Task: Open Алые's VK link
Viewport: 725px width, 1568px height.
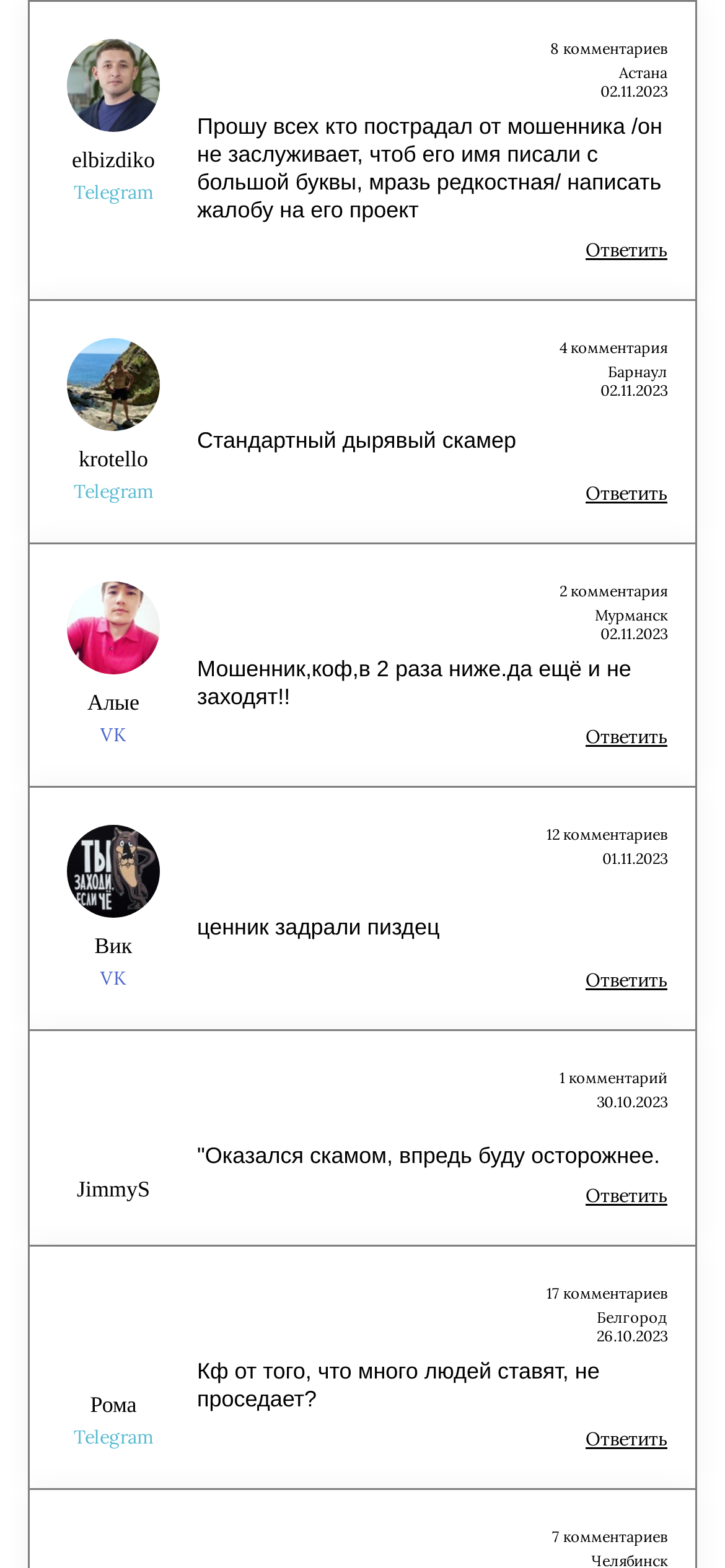Action: tap(113, 735)
